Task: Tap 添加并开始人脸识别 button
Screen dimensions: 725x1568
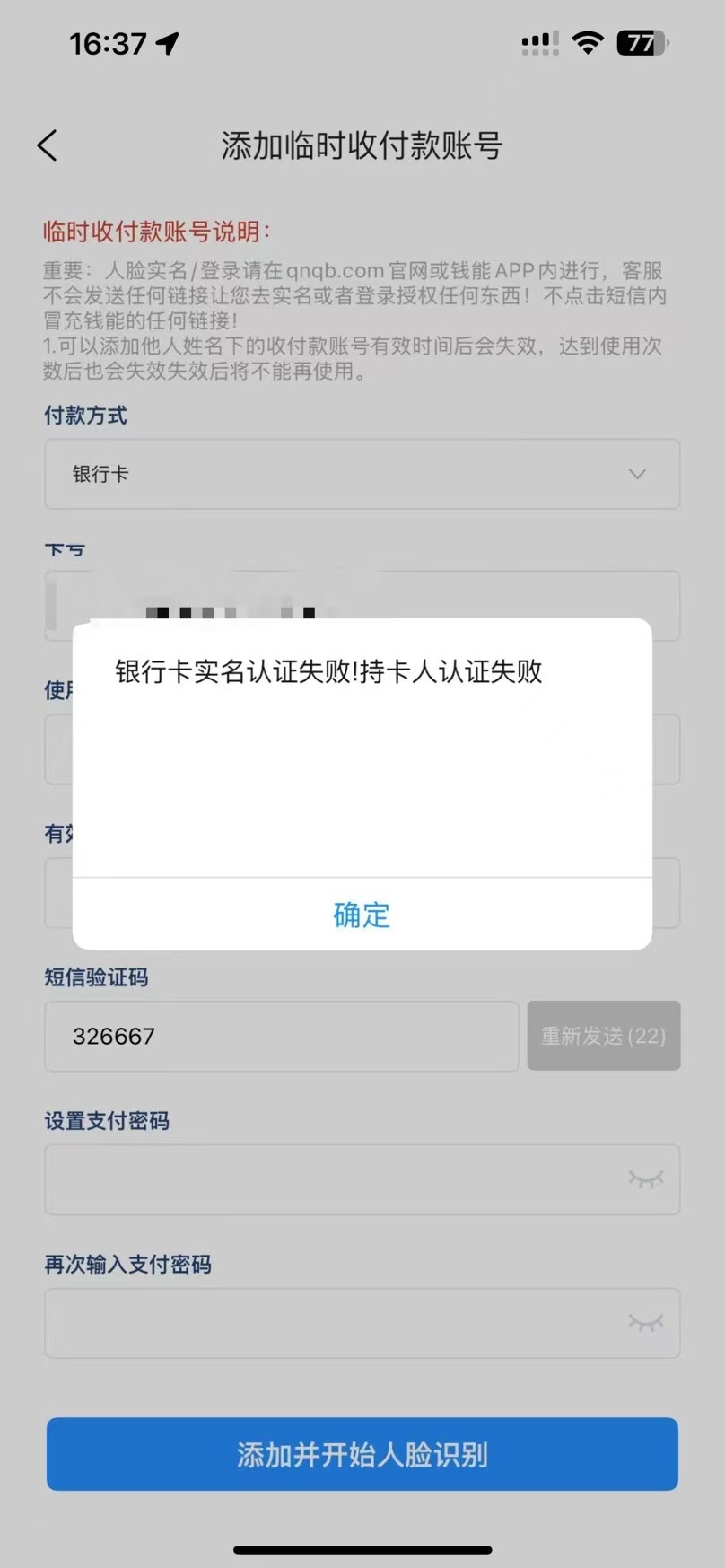Action: pos(362,1454)
